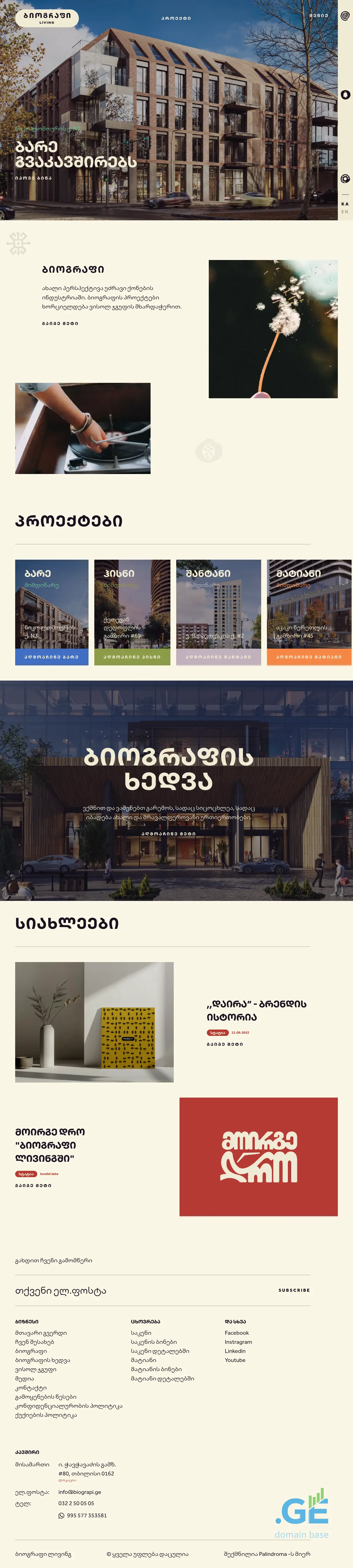
Task: Open აღმოაჩინე მეტი under ბიოგრაფის ხედვა
Action: point(168,833)
